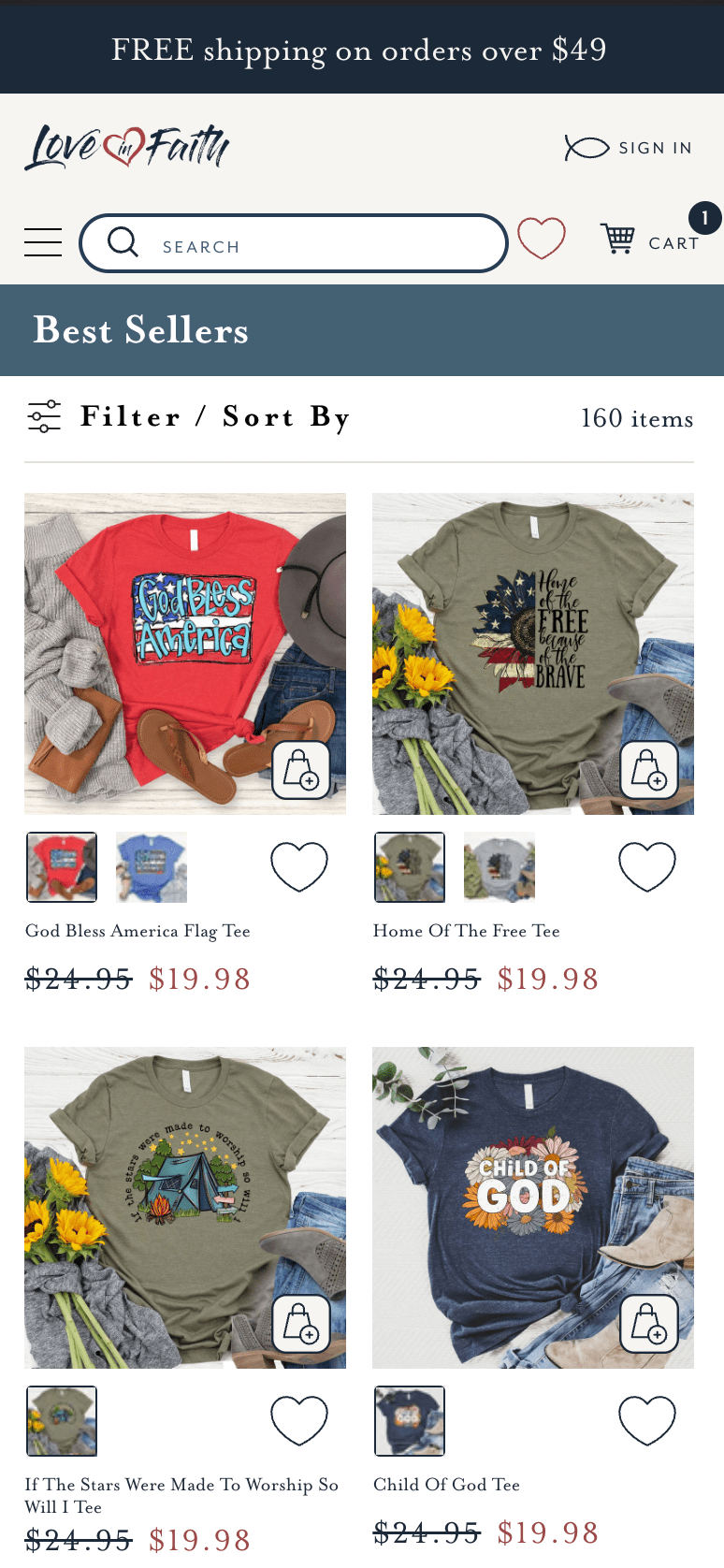Favorite the Stars Were Made To Worship tee

coord(299,1419)
